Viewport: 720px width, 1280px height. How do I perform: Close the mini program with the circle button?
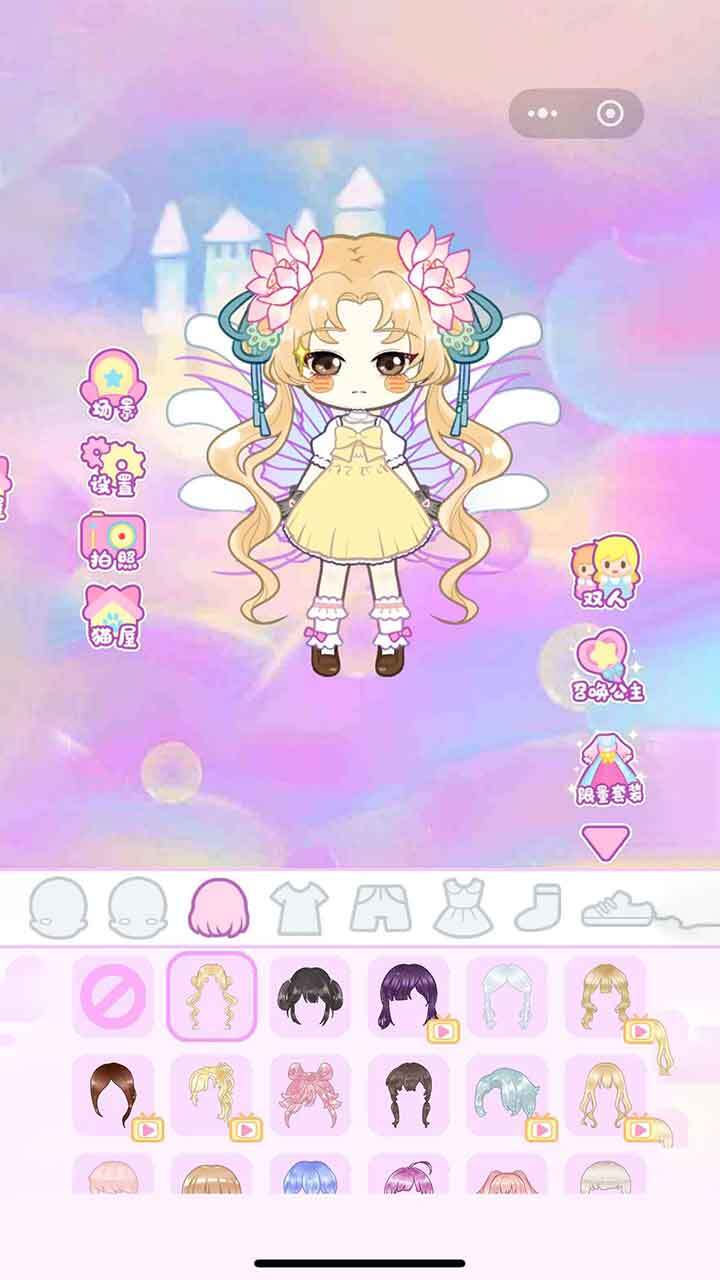point(609,114)
